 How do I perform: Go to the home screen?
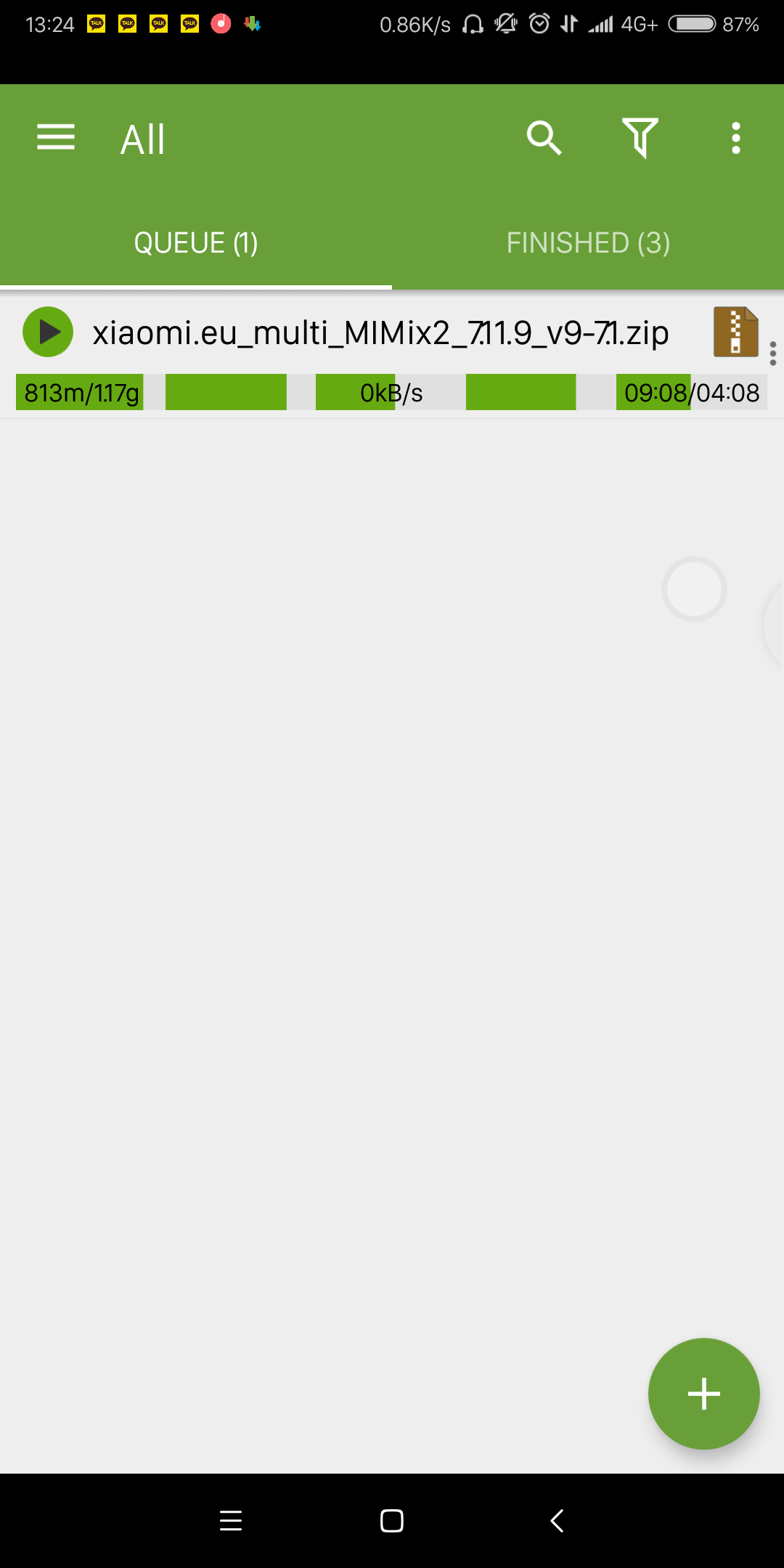point(392,1520)
